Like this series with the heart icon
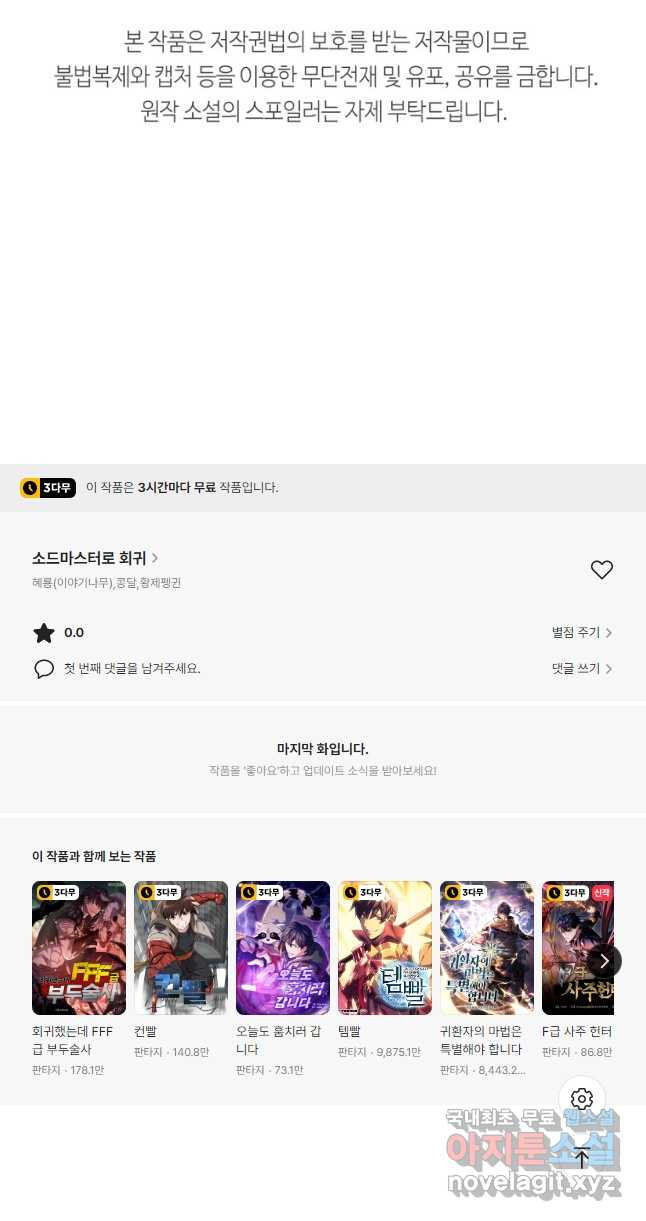The height and width of the screenshot is (1221, 646). (601, 570)
